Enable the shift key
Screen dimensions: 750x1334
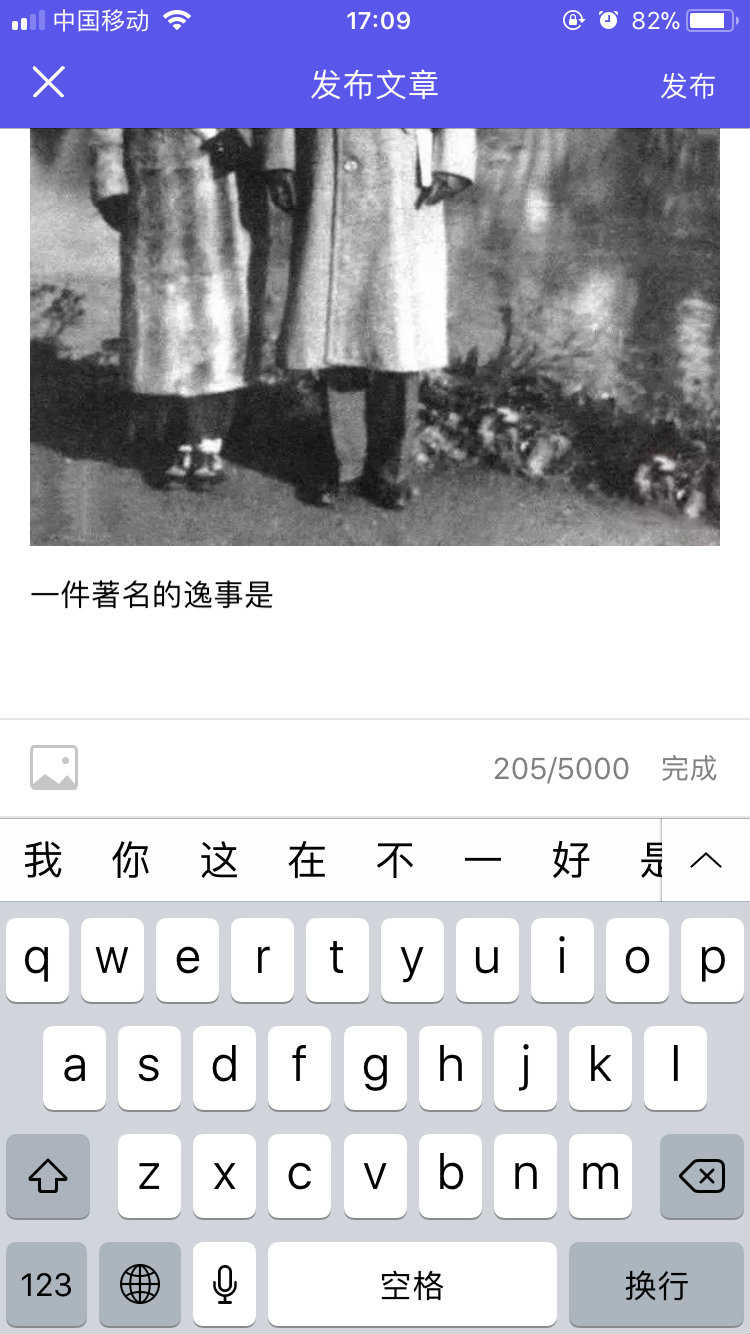point(48,1176)
